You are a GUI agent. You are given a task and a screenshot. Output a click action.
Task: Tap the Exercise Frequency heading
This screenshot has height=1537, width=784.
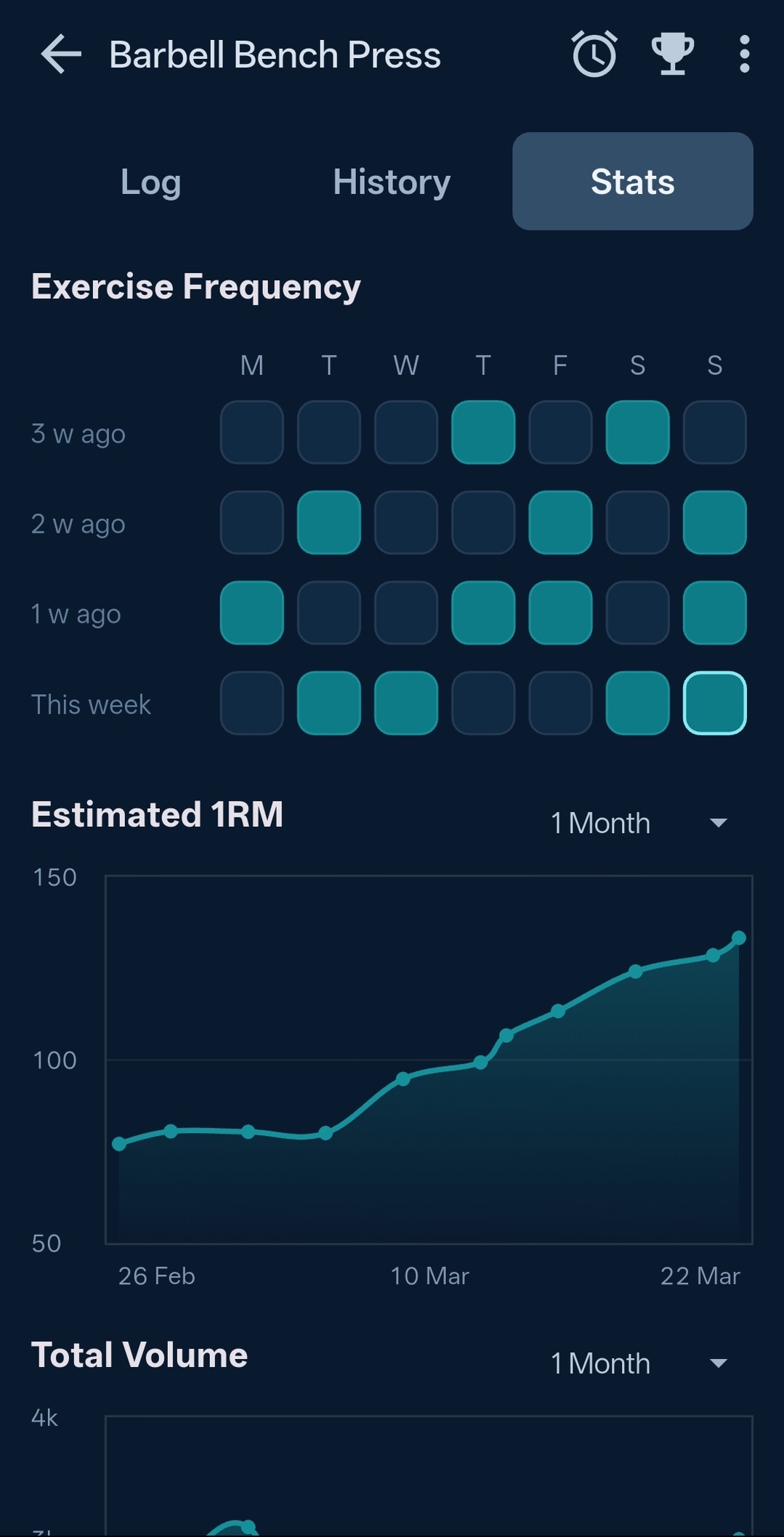pos(193,286)
